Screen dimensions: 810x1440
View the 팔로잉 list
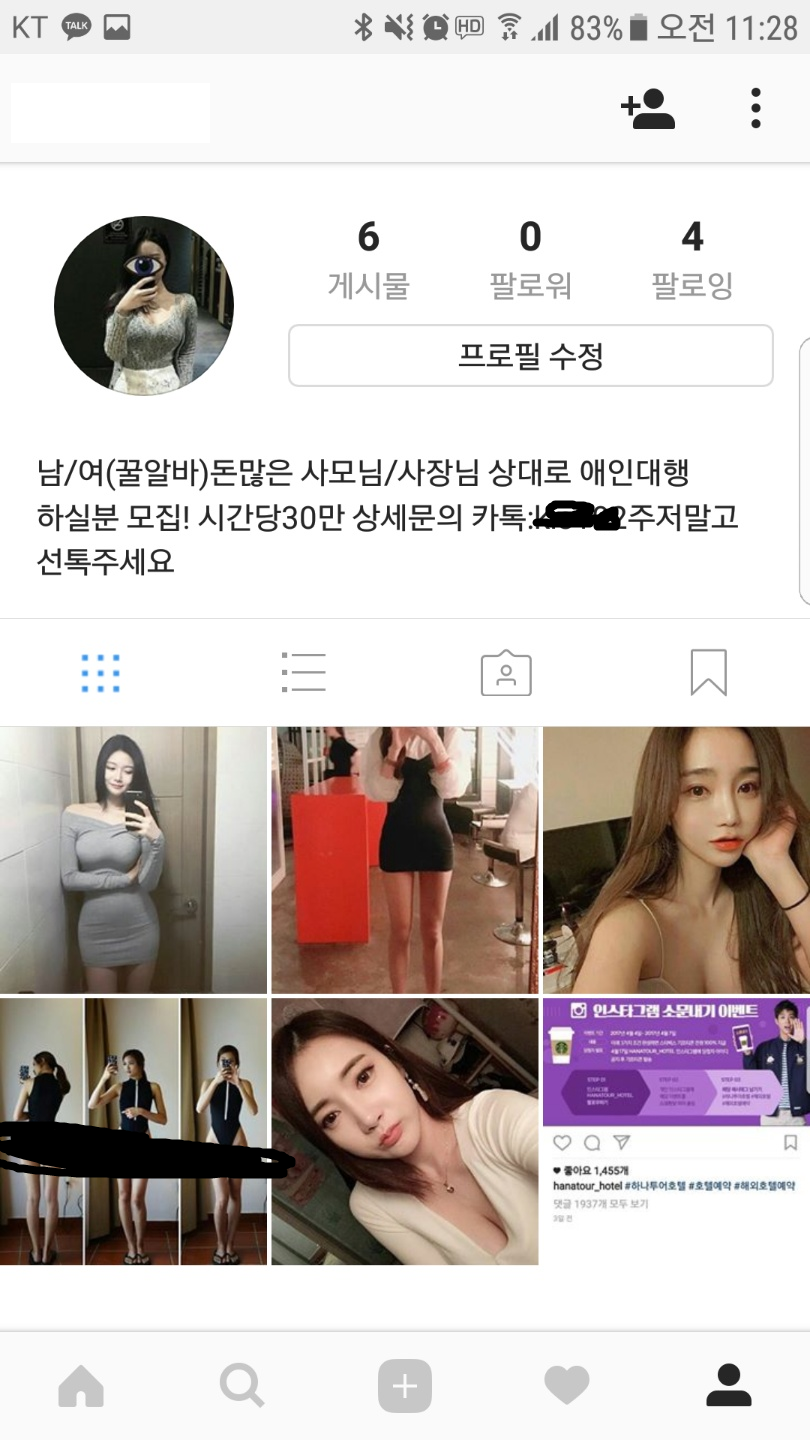tap(692, 260)
